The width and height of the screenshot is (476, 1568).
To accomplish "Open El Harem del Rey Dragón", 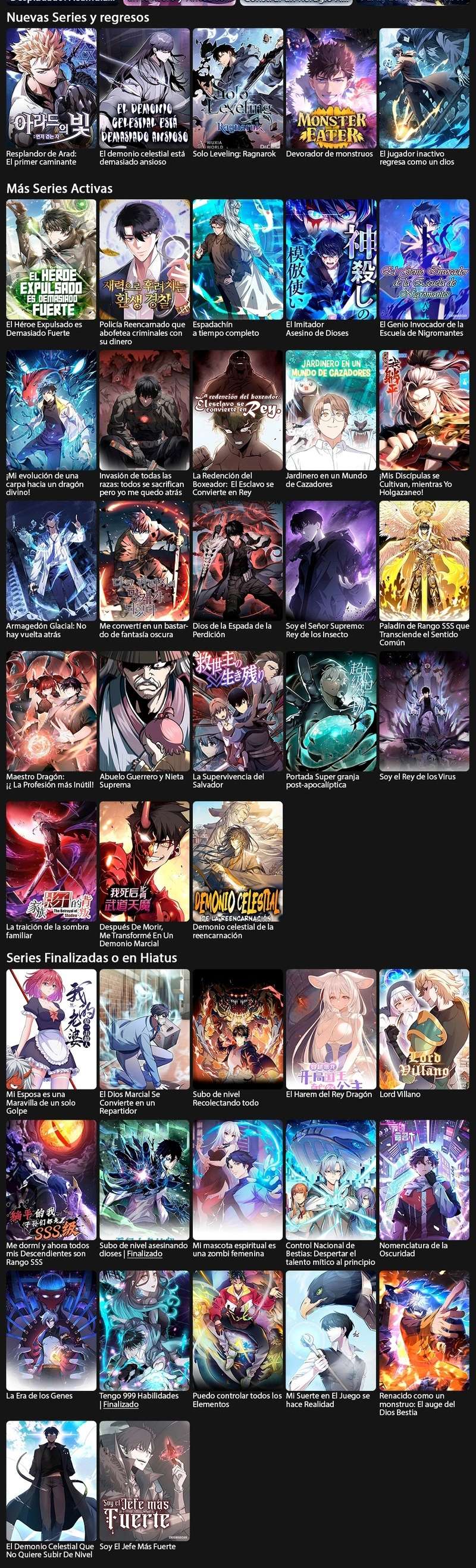I will click(x=331, y=1029).
